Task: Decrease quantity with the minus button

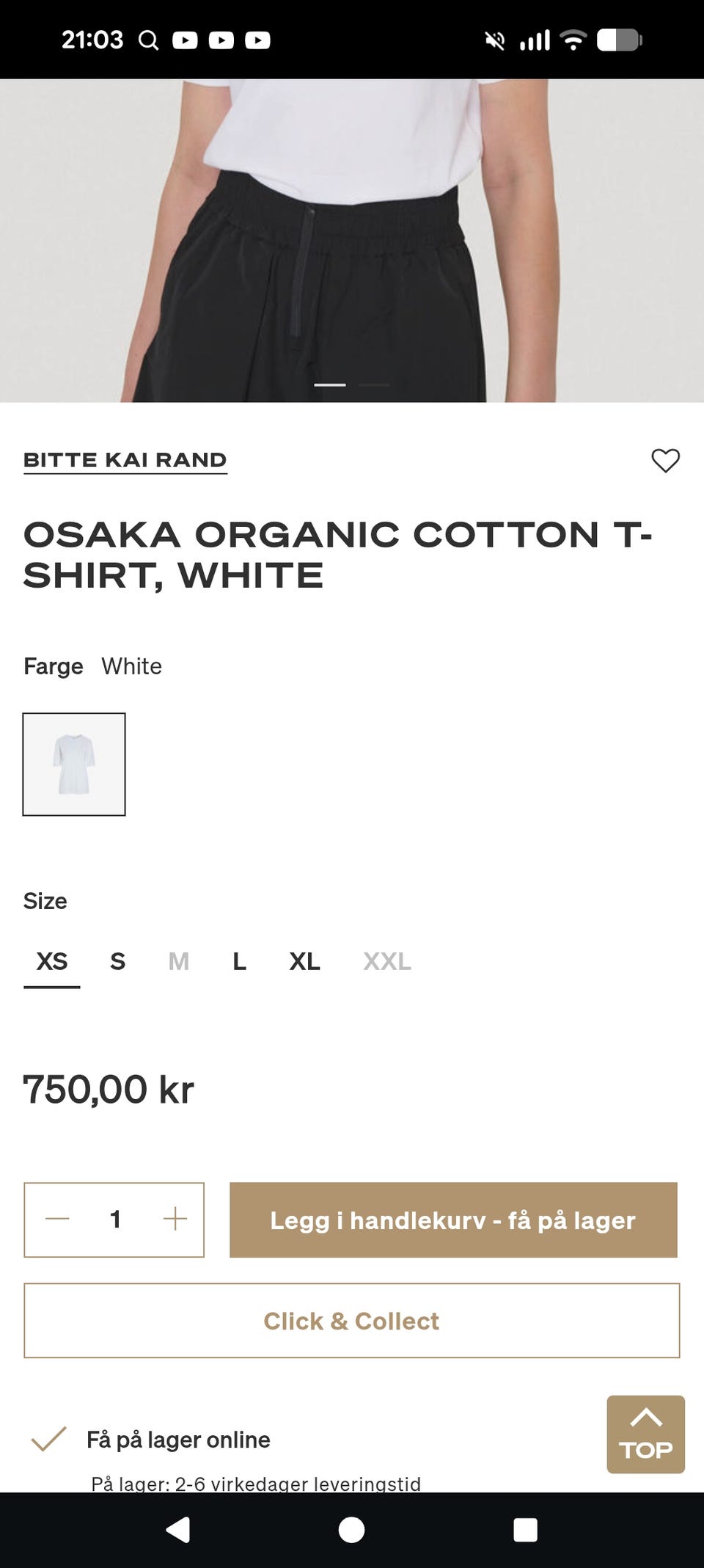Action: coord(57,1219)
